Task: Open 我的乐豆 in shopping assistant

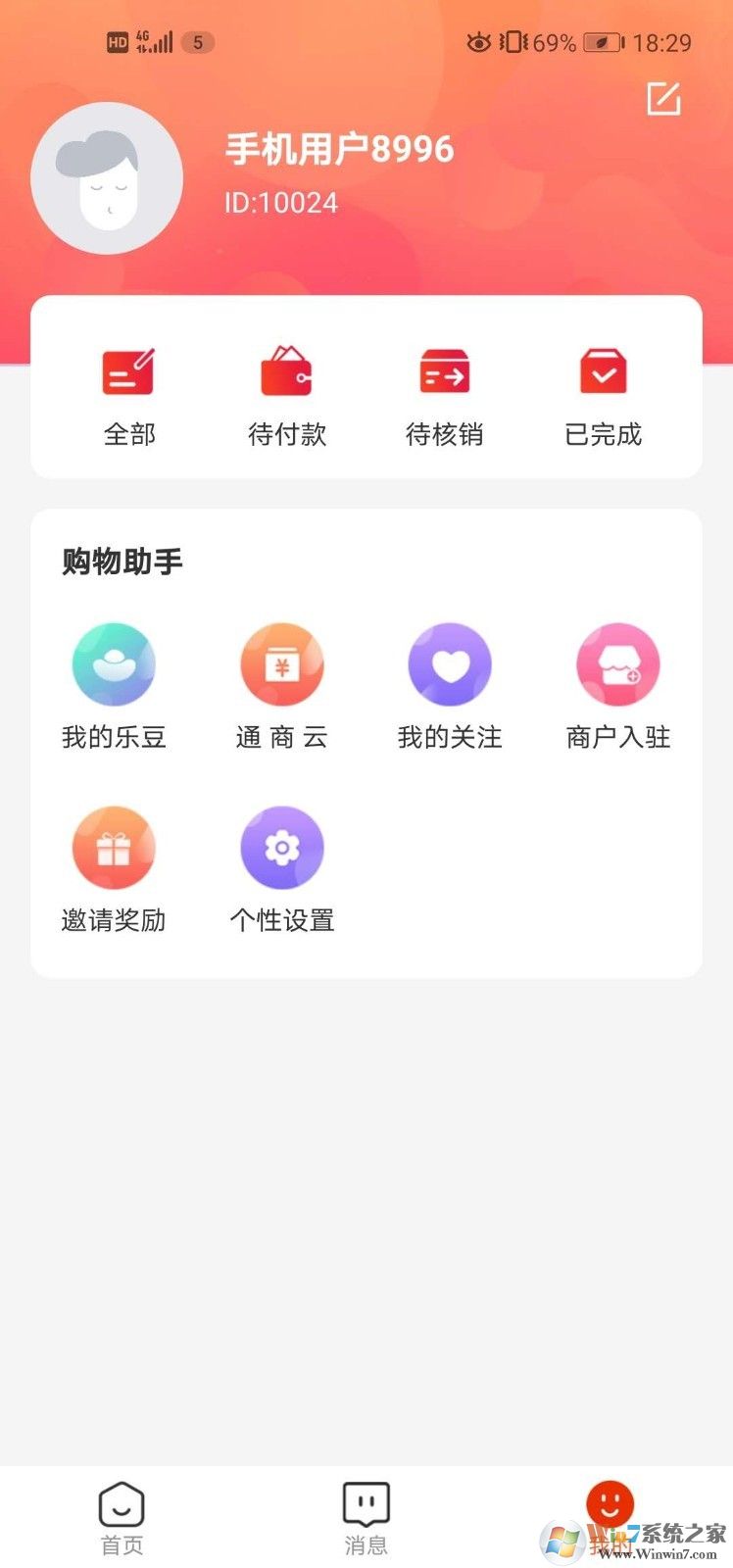Action: [114, 664]
